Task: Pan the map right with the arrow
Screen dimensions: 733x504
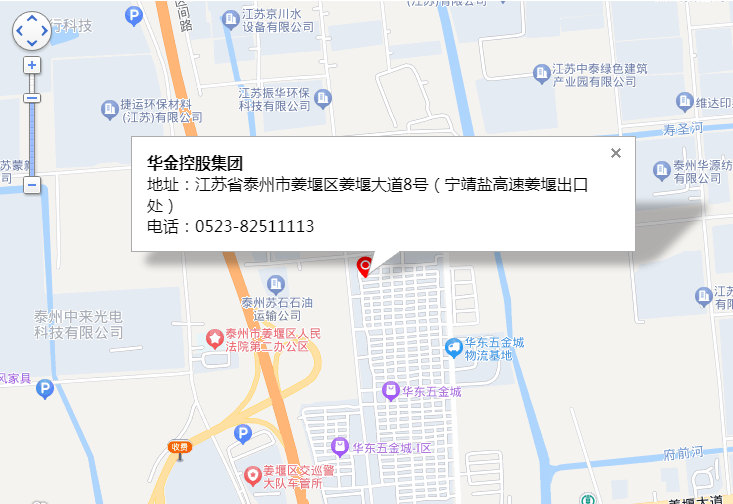Action: point(44,32)
